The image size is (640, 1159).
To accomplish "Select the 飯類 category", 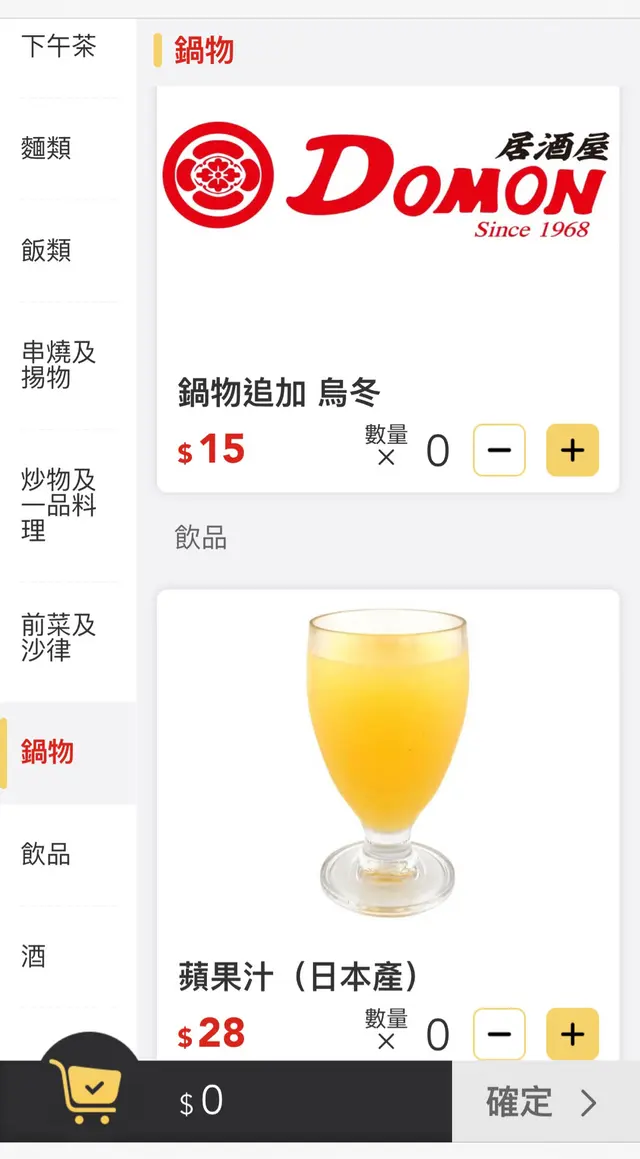I will 46,250.
